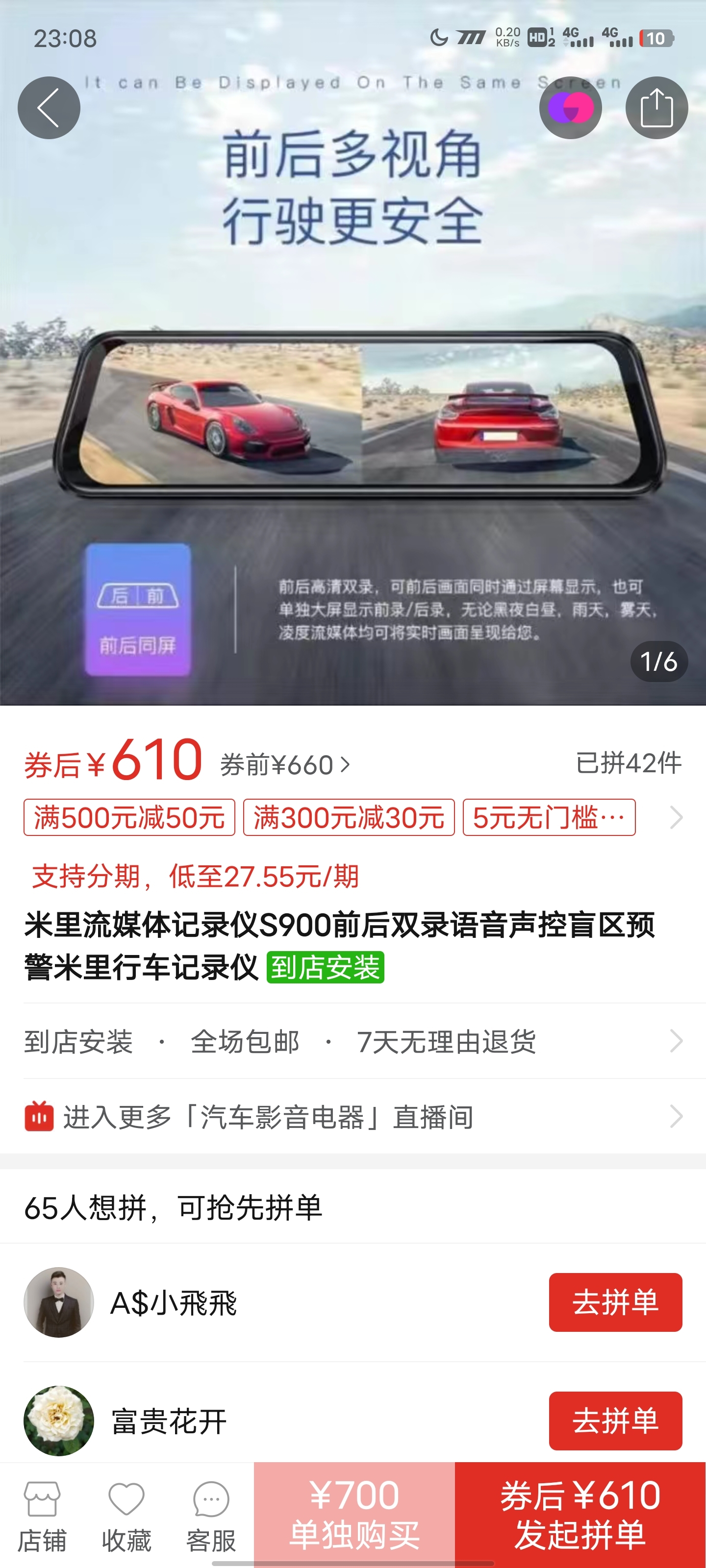706x1568 pixels.
Task: Tap the 5元无门槛 coupon tag
Action: pyautogui.click(x=549, y=817)
